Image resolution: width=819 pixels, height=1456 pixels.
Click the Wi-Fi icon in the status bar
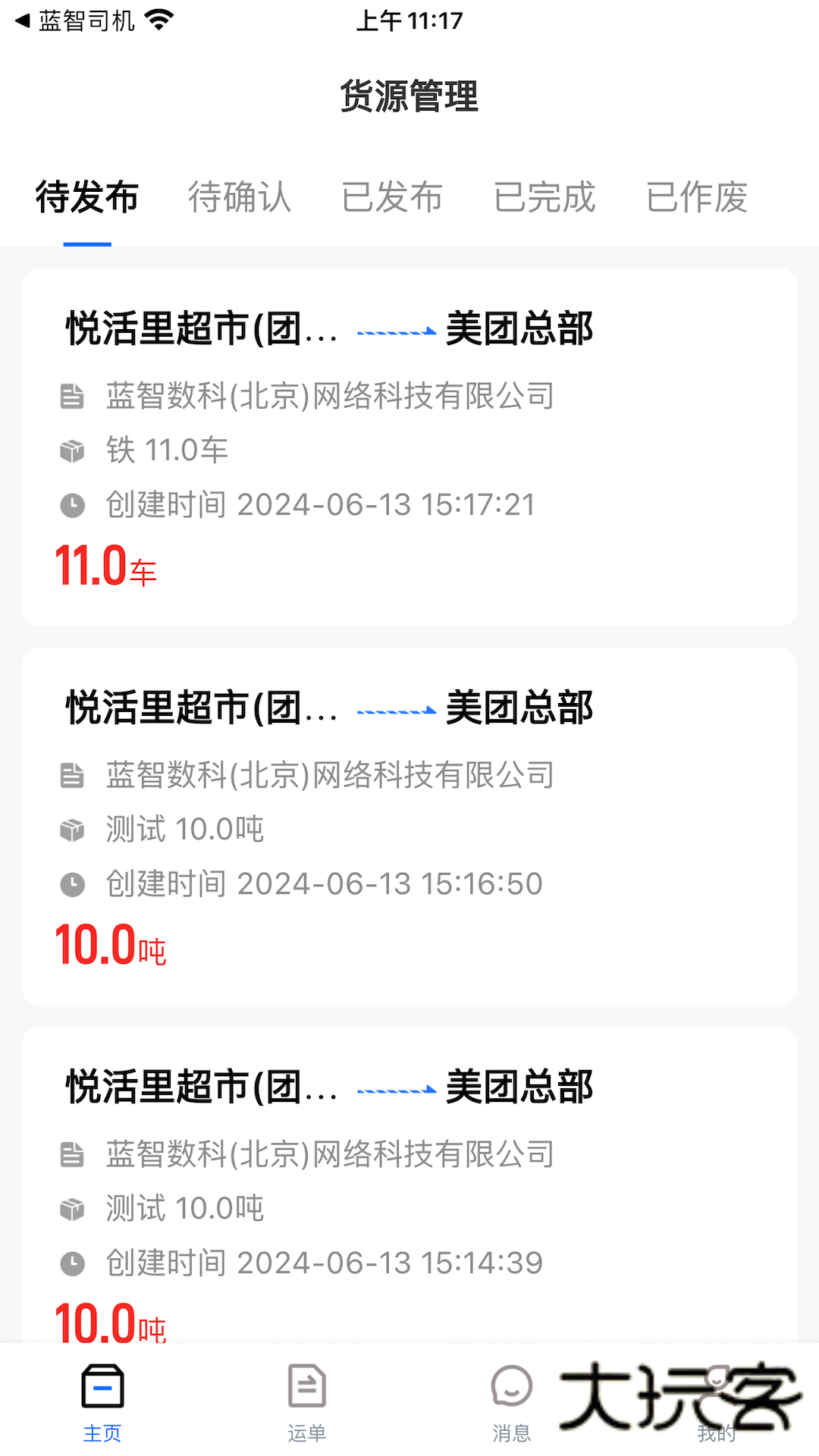pos(158,20)
